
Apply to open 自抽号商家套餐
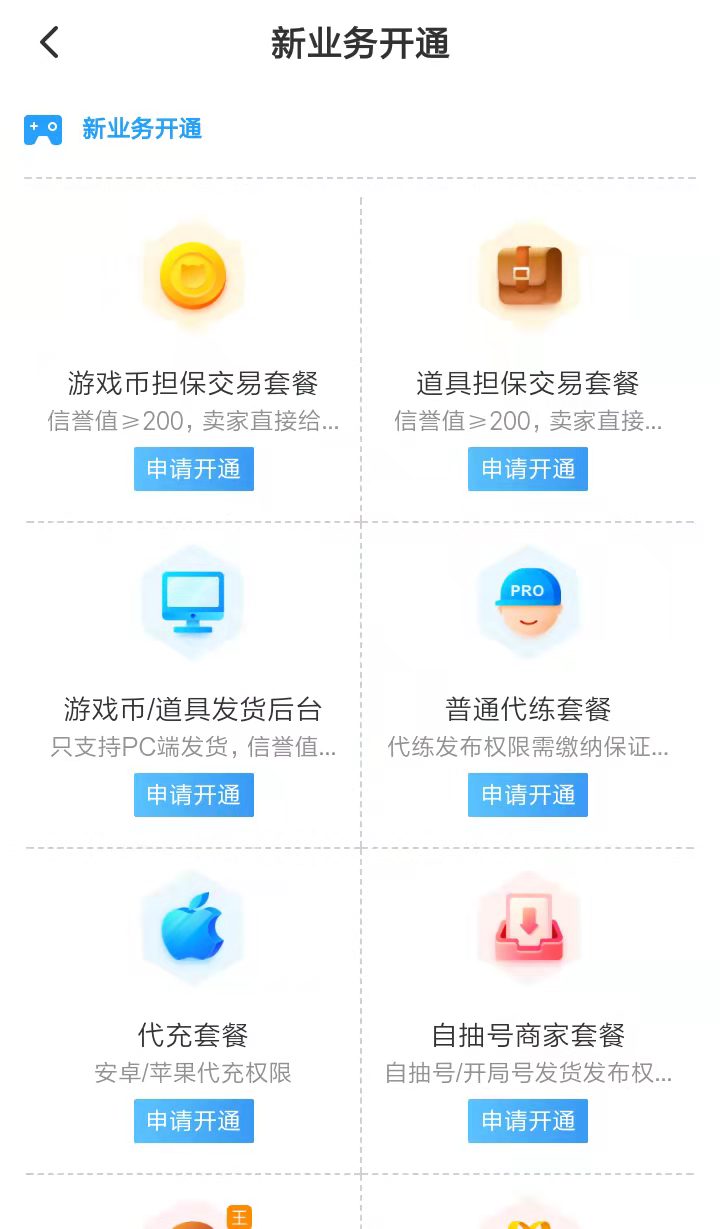pos(528,1121)
